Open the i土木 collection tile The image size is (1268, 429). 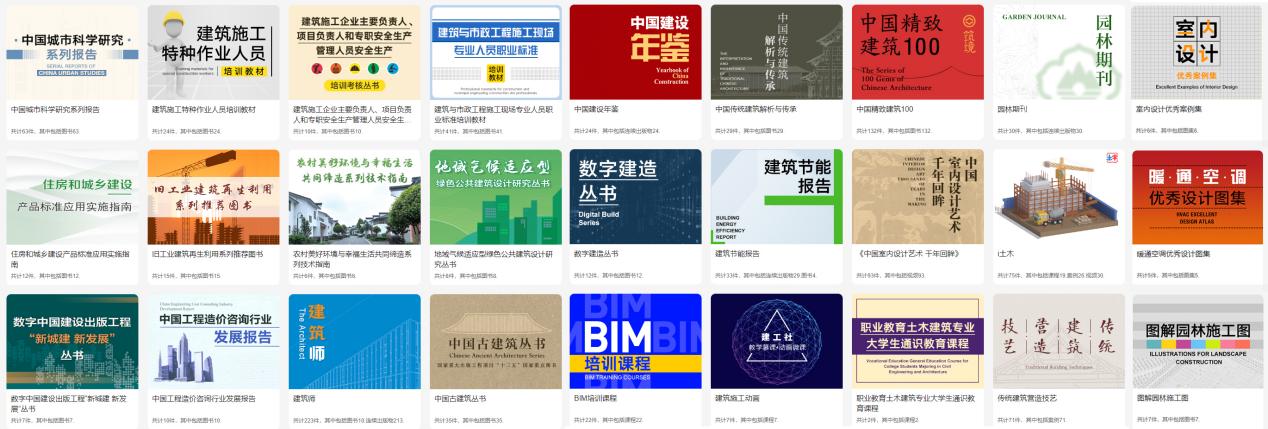point(1058,196)
